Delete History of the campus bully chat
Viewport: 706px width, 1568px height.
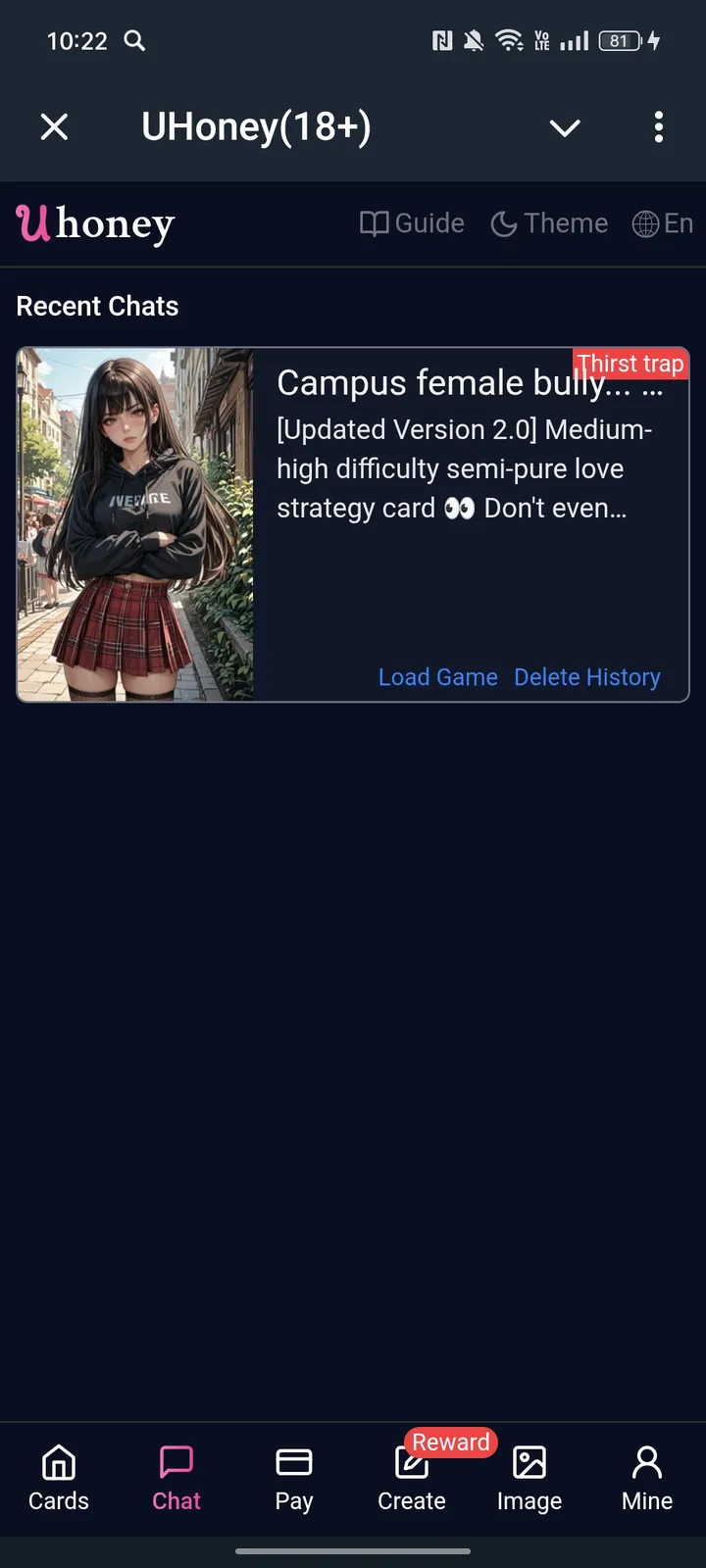pyautogui.click(x=586, y=676)
